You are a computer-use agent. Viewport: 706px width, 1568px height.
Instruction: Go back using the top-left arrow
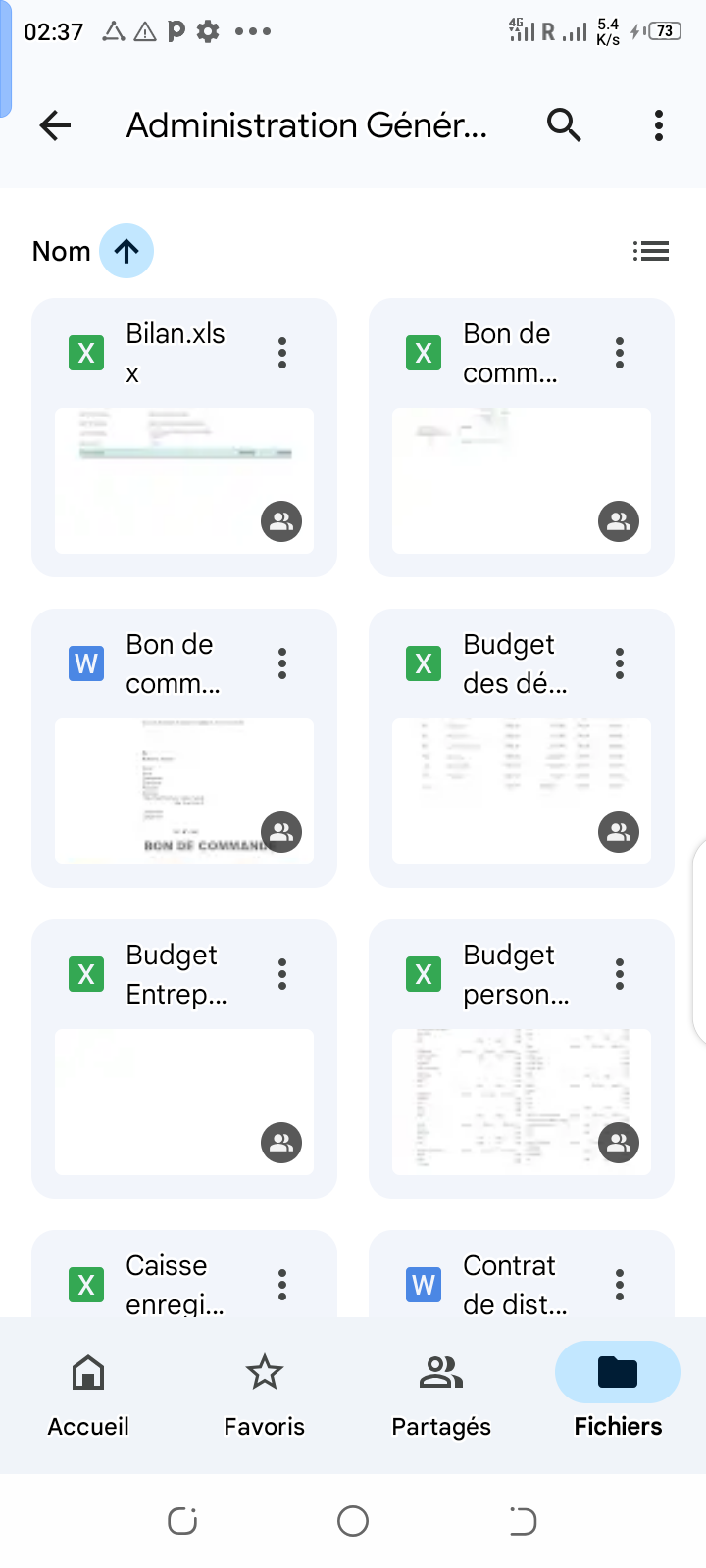click(x=56, y=125)
